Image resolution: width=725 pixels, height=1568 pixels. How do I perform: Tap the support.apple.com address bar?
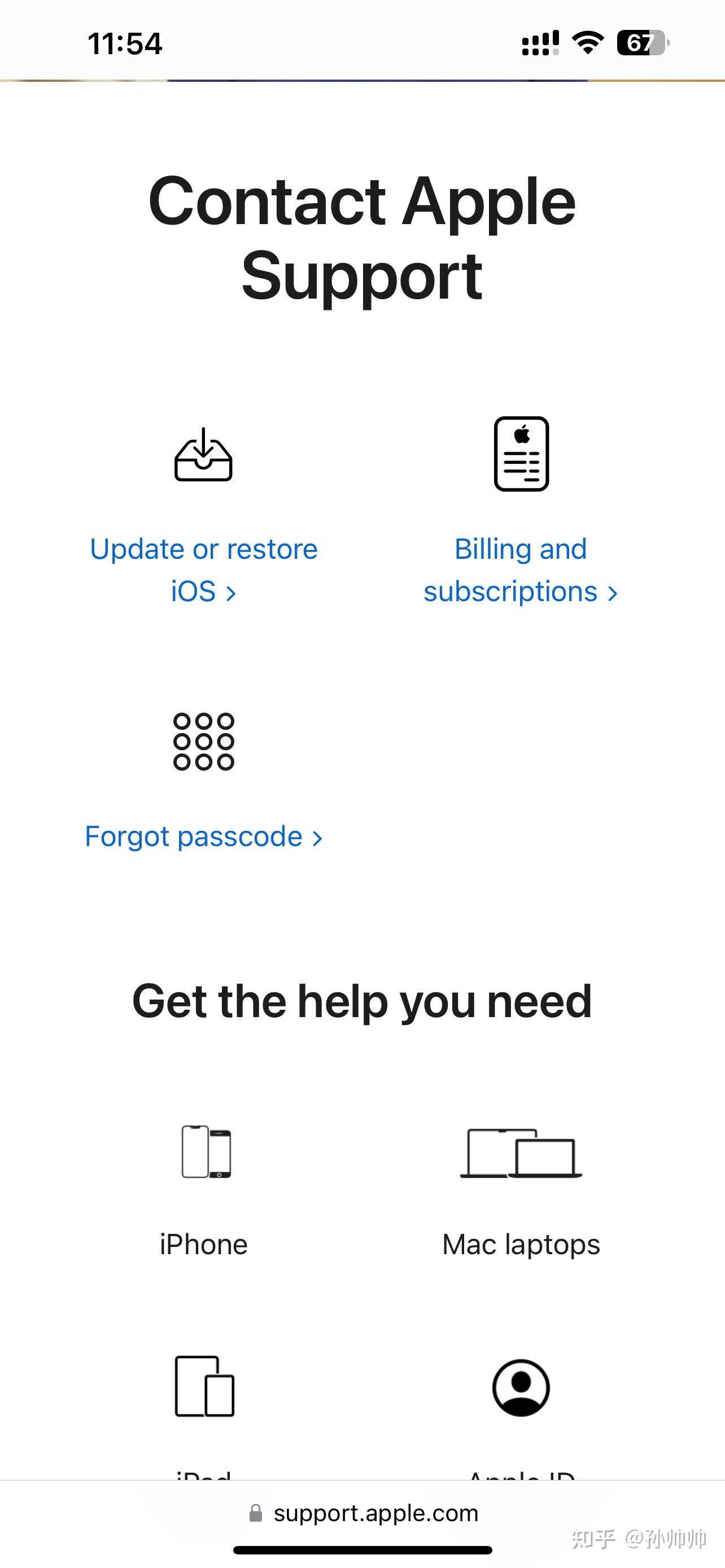(364, 1513)
